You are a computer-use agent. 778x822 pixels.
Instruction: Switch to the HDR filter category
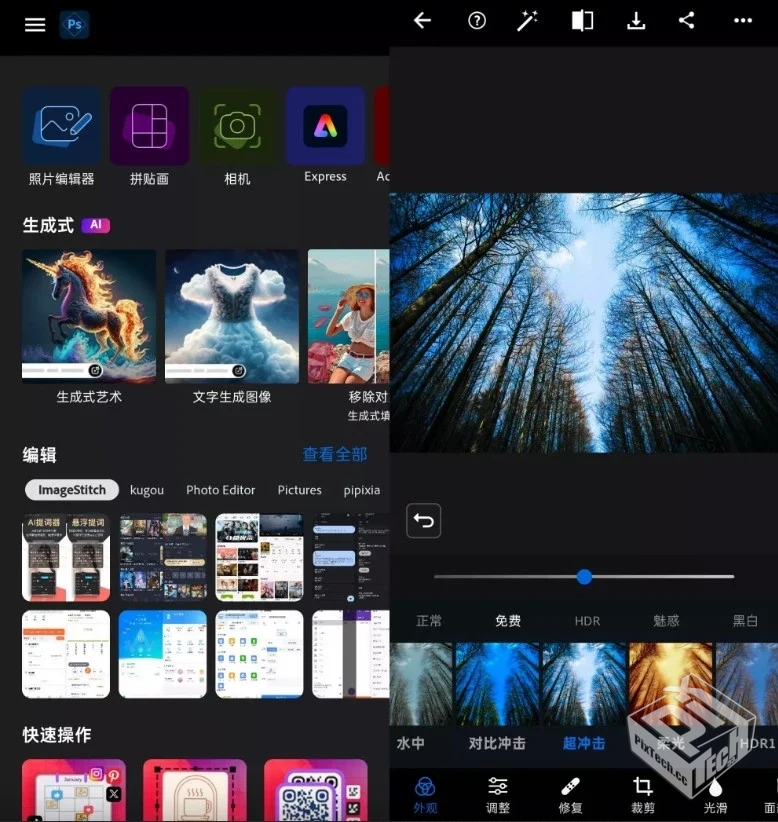(587, 620)
